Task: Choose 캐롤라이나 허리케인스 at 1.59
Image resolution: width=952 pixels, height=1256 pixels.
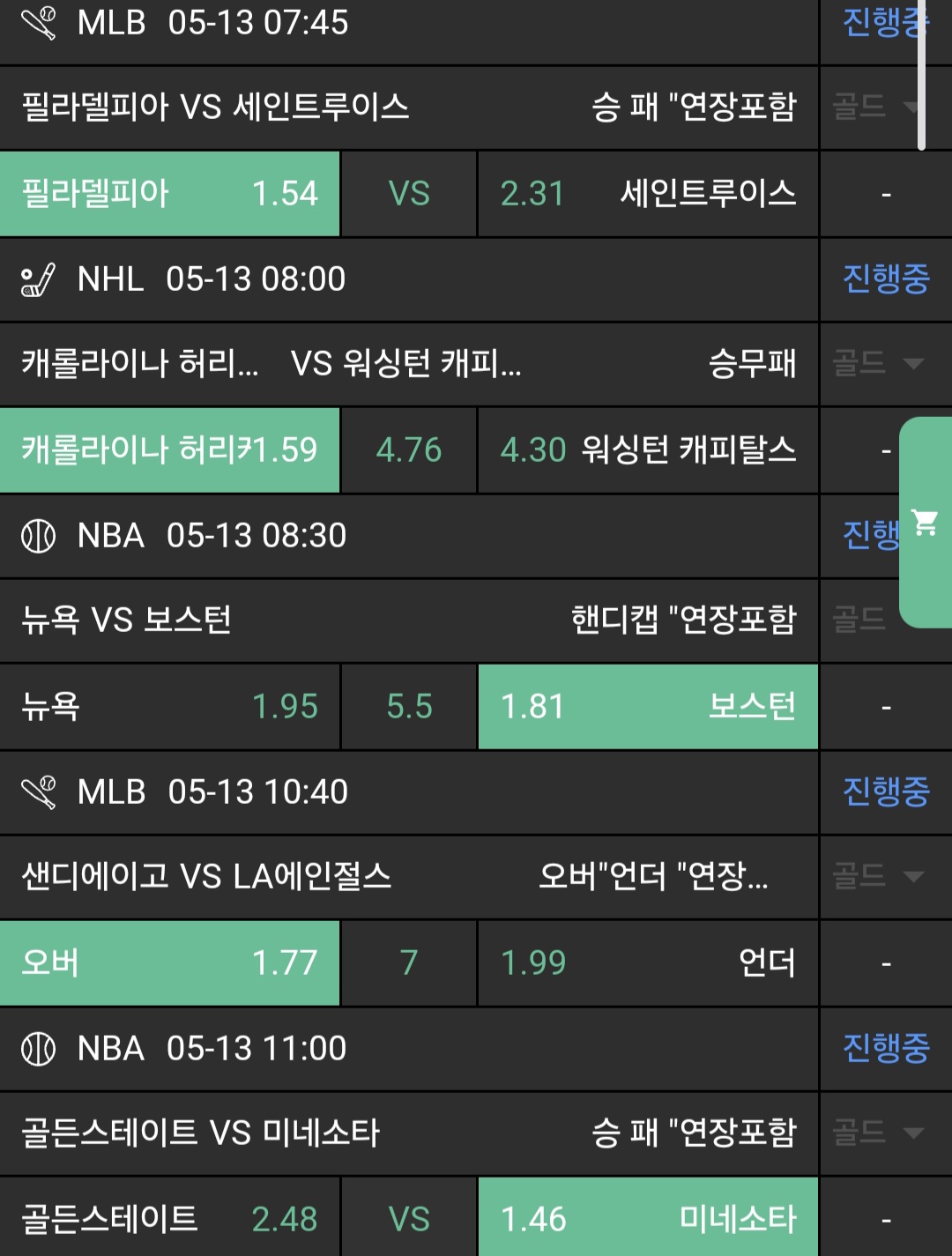Action: coord(169,450)
